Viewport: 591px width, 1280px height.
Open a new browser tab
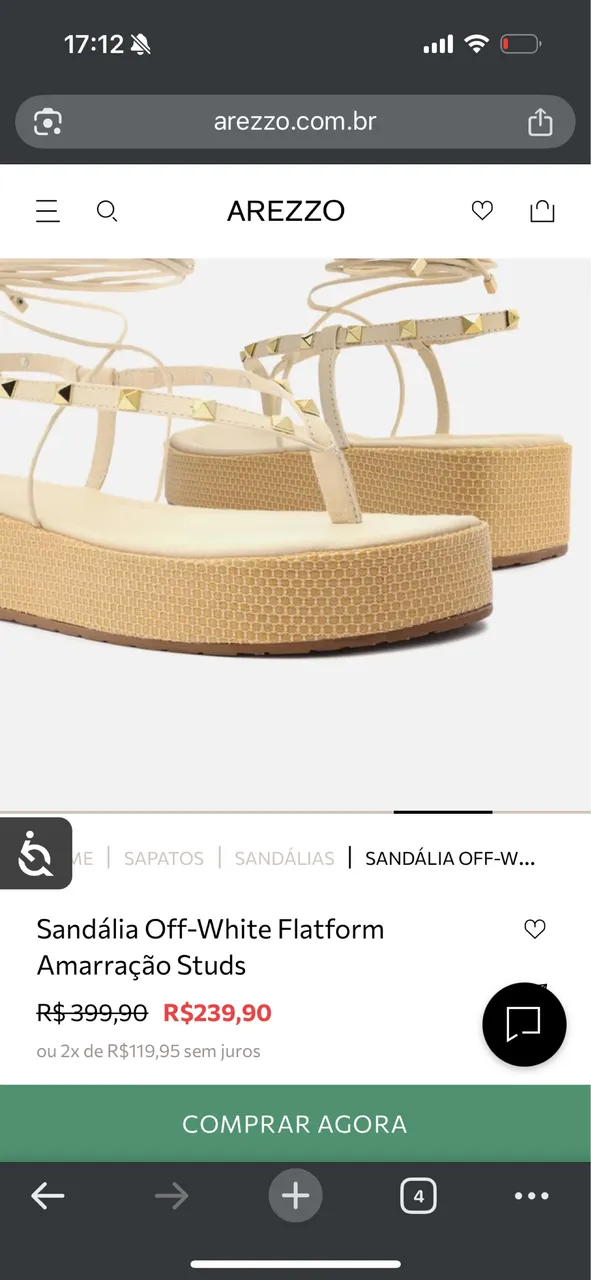click(x=295, y=1196)
